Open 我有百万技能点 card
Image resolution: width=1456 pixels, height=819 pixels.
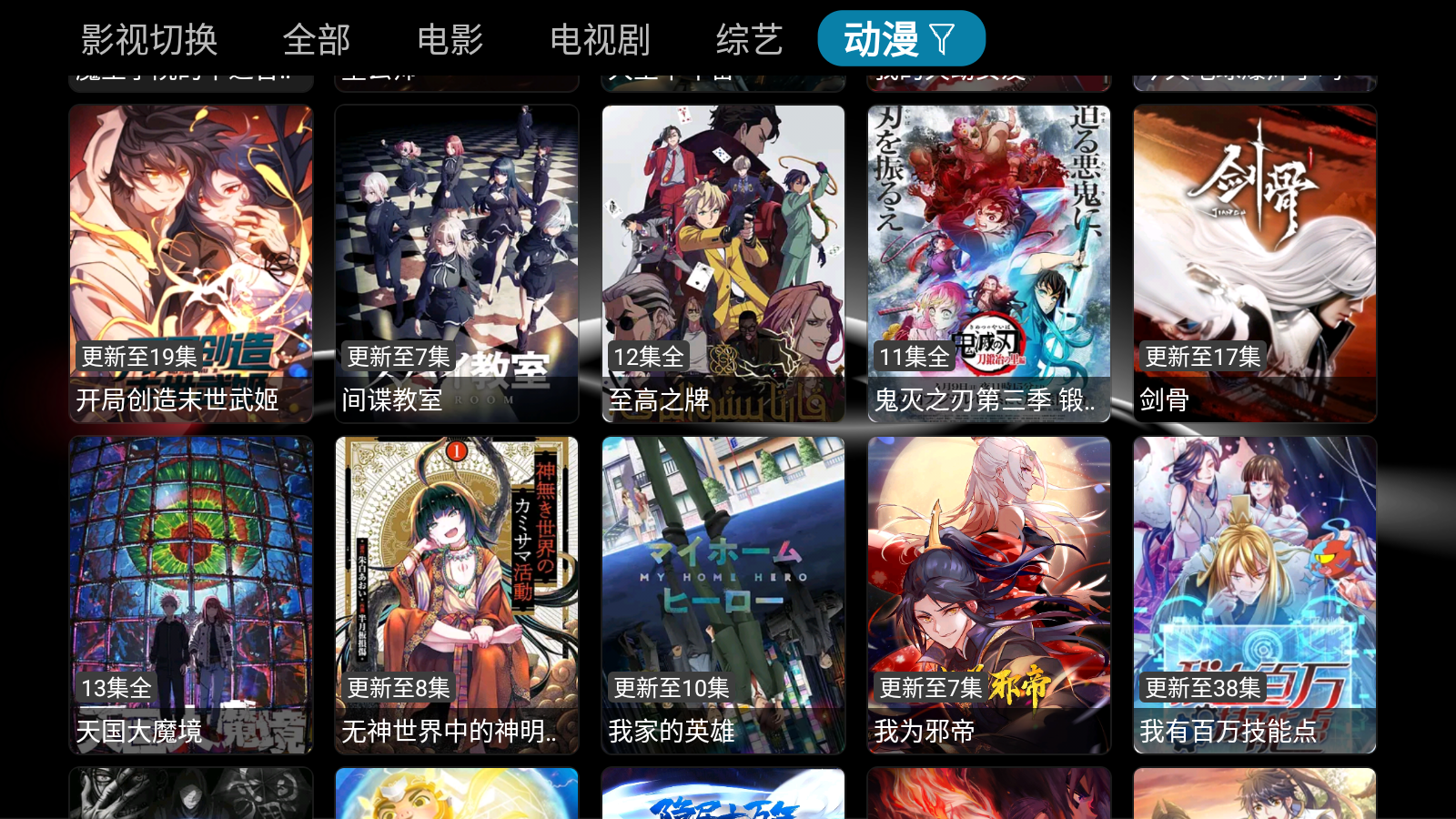[1255, 594]
